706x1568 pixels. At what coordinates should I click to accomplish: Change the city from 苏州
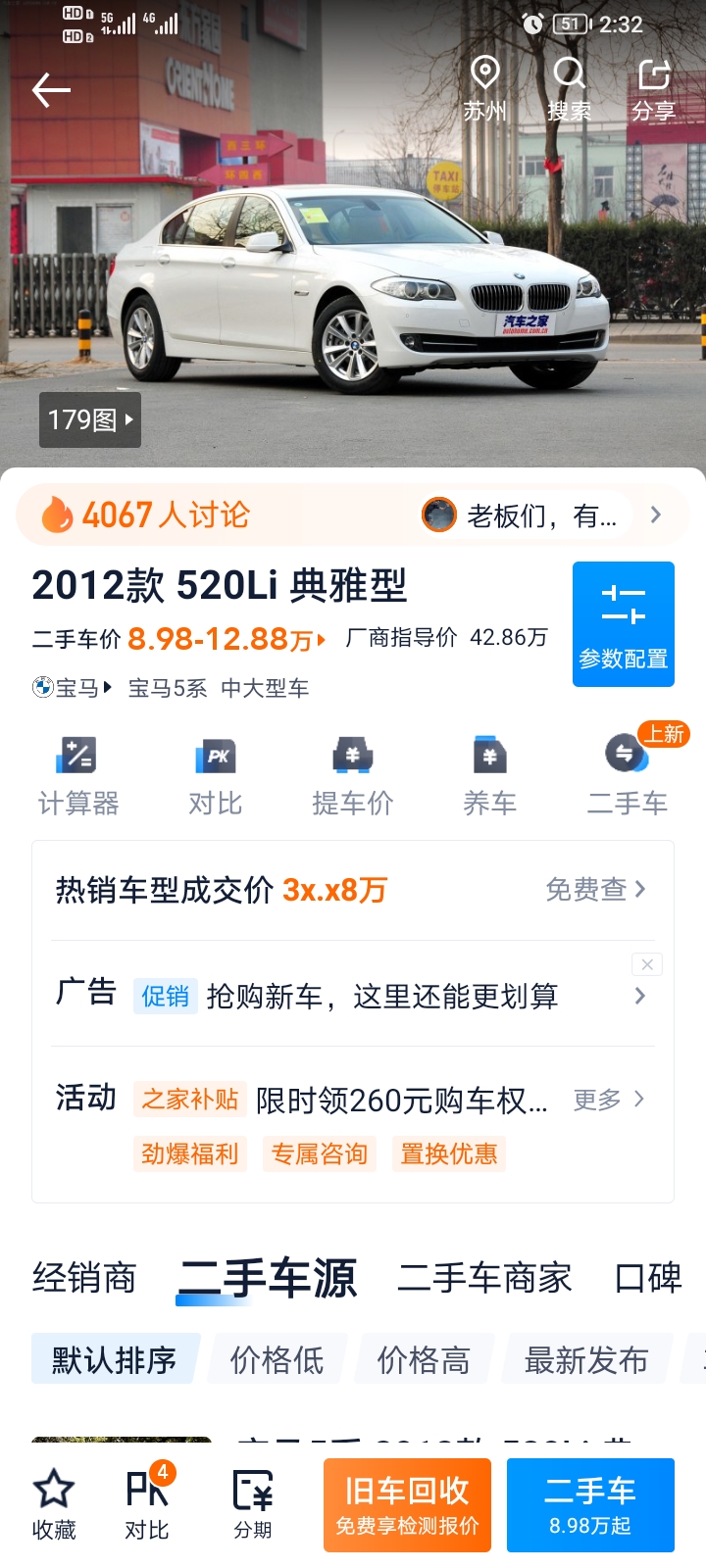click(x=485, y=89)
